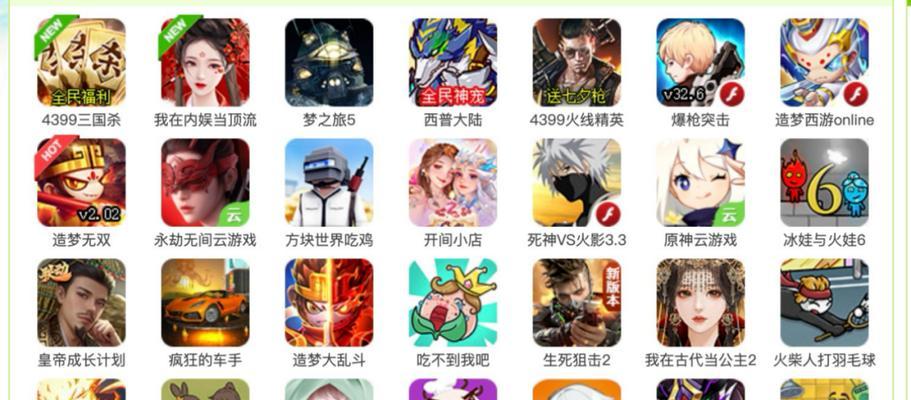The width and height of the screenshot is (911, 400).
Task: Open the 4399三国杀 game
Action: coord(81,62)
